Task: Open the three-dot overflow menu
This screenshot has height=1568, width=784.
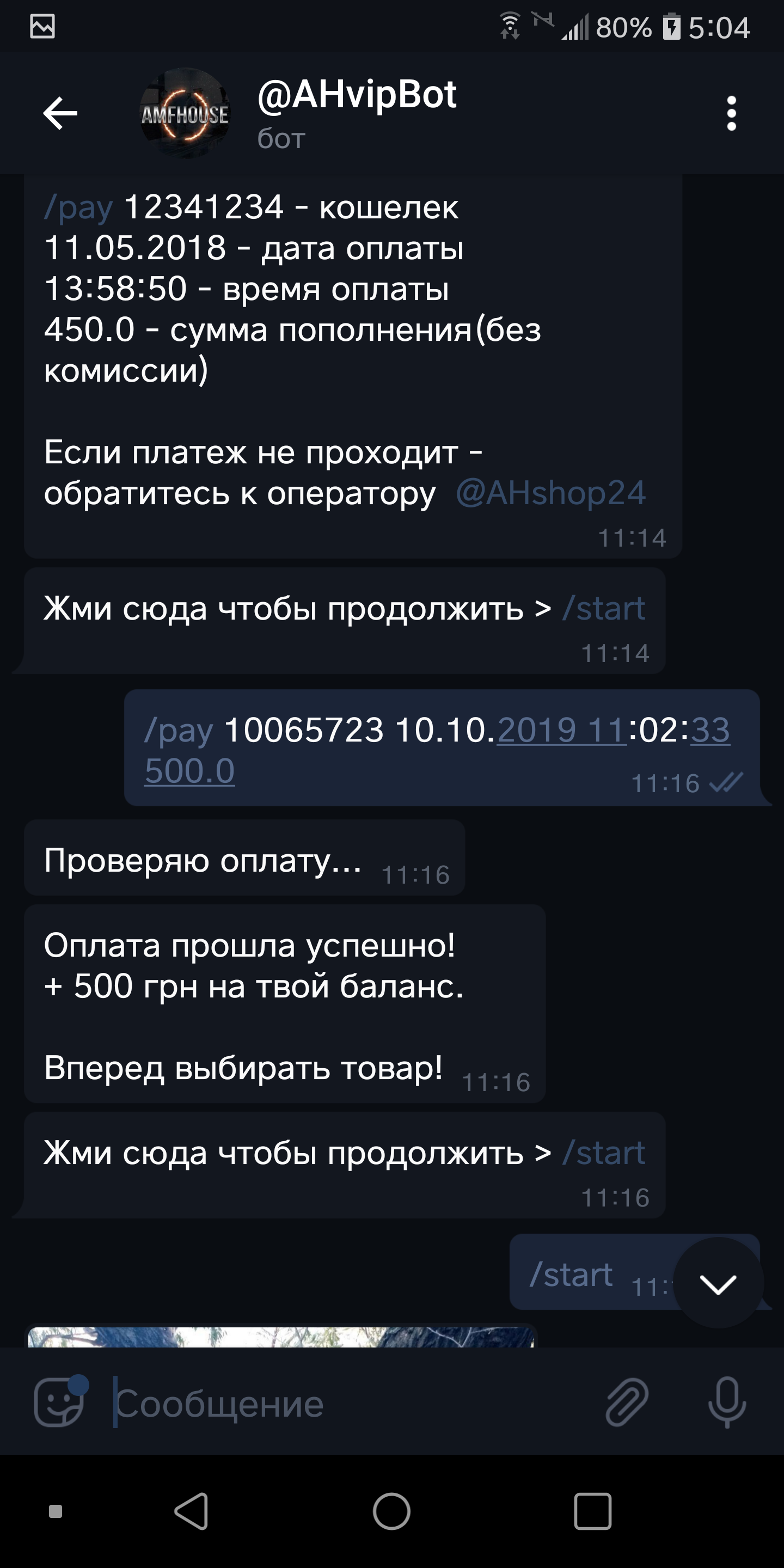Action: tap(731, 113)
